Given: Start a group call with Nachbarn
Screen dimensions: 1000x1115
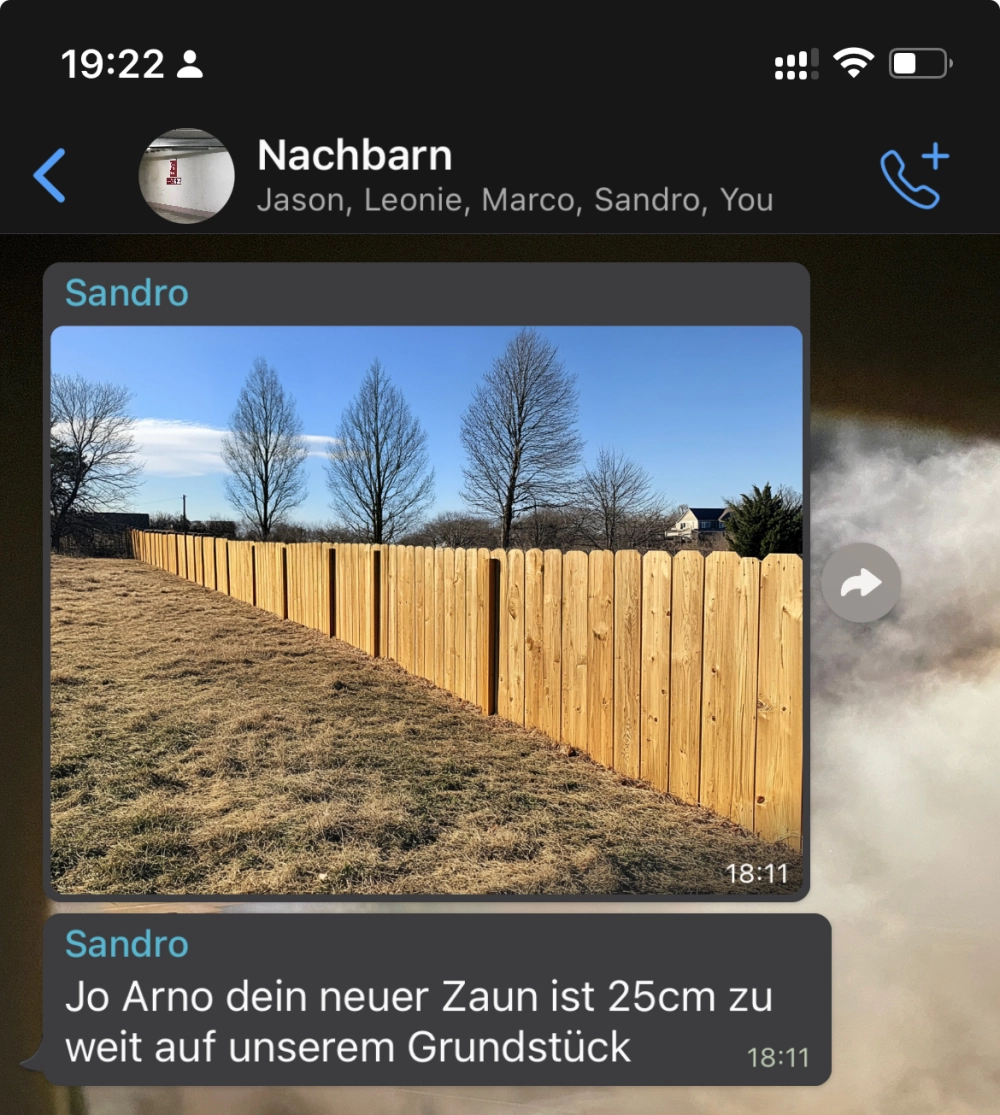Looking at the screenshot, I should click(913, 177).
